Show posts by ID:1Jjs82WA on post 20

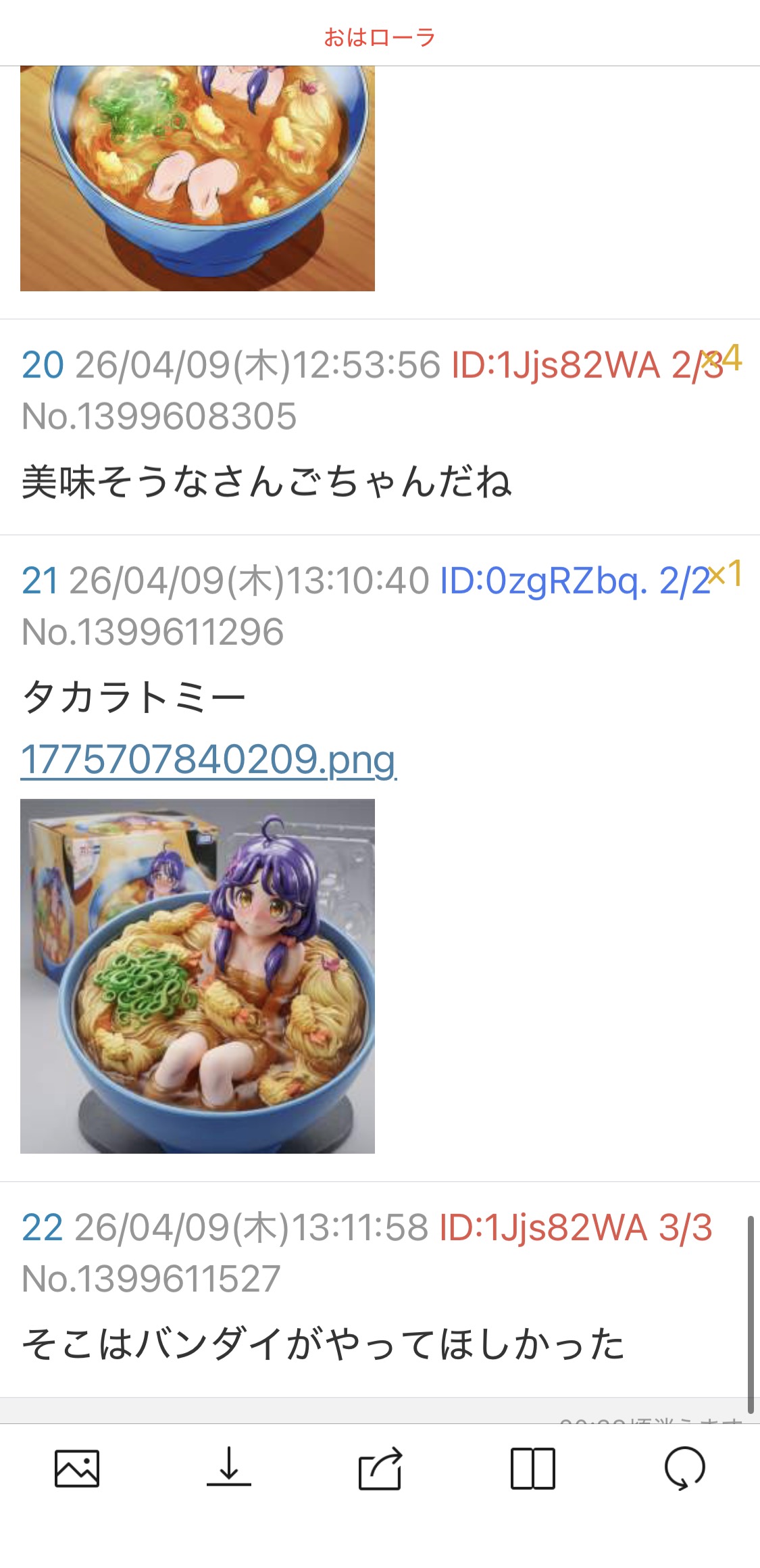point(555,366)
